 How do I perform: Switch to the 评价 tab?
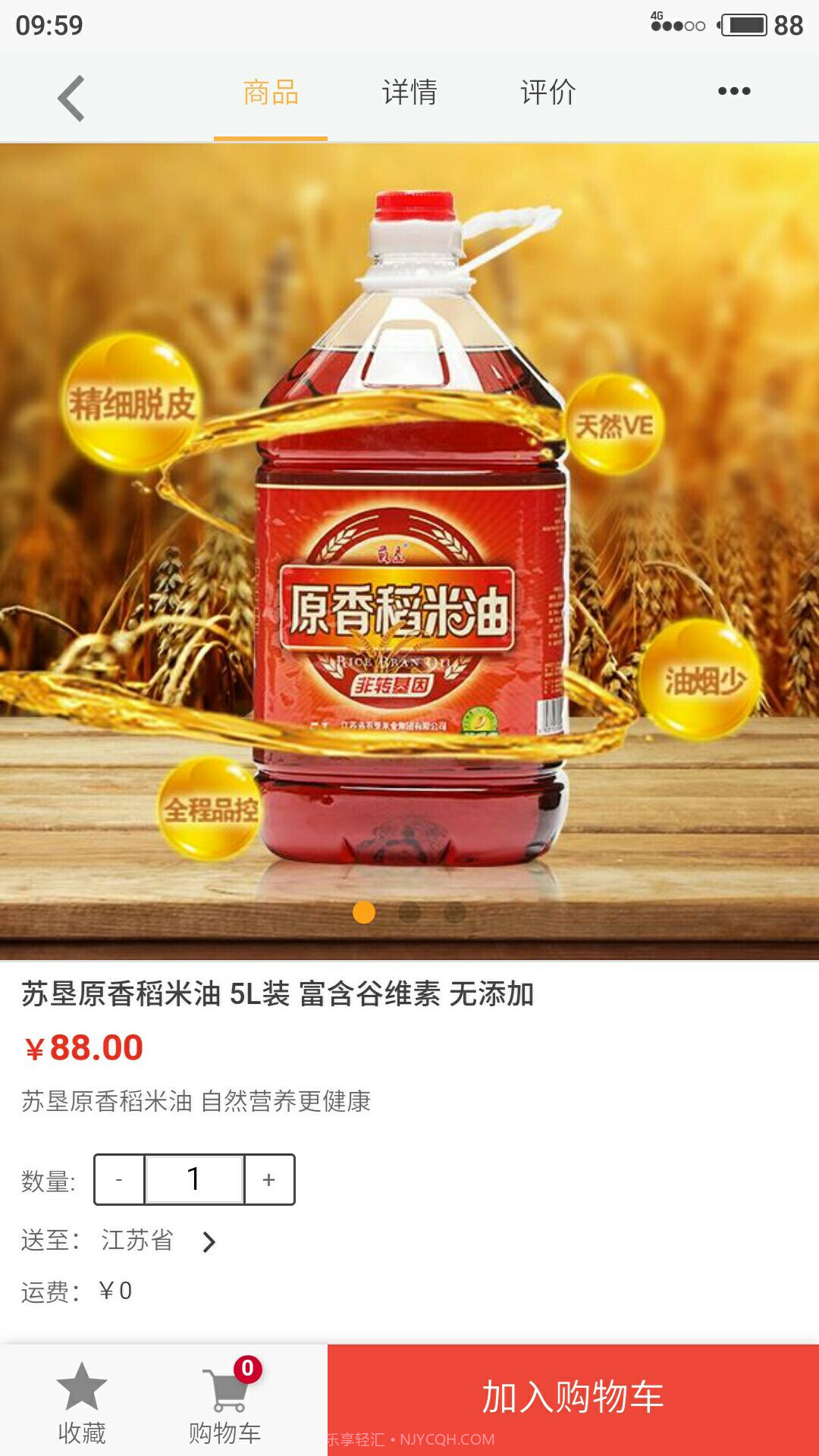(548, 93)
